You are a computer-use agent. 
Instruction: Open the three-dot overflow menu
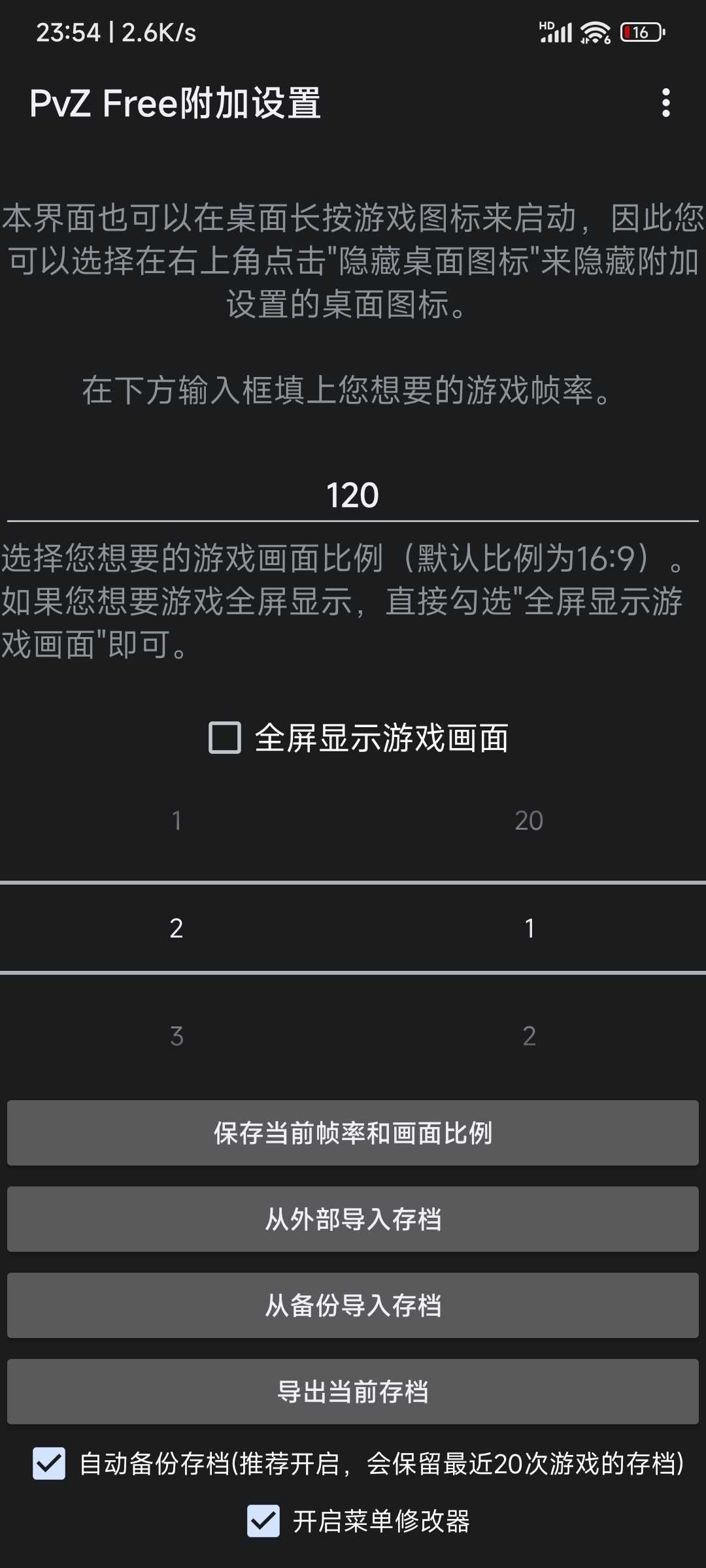point(665,103)
